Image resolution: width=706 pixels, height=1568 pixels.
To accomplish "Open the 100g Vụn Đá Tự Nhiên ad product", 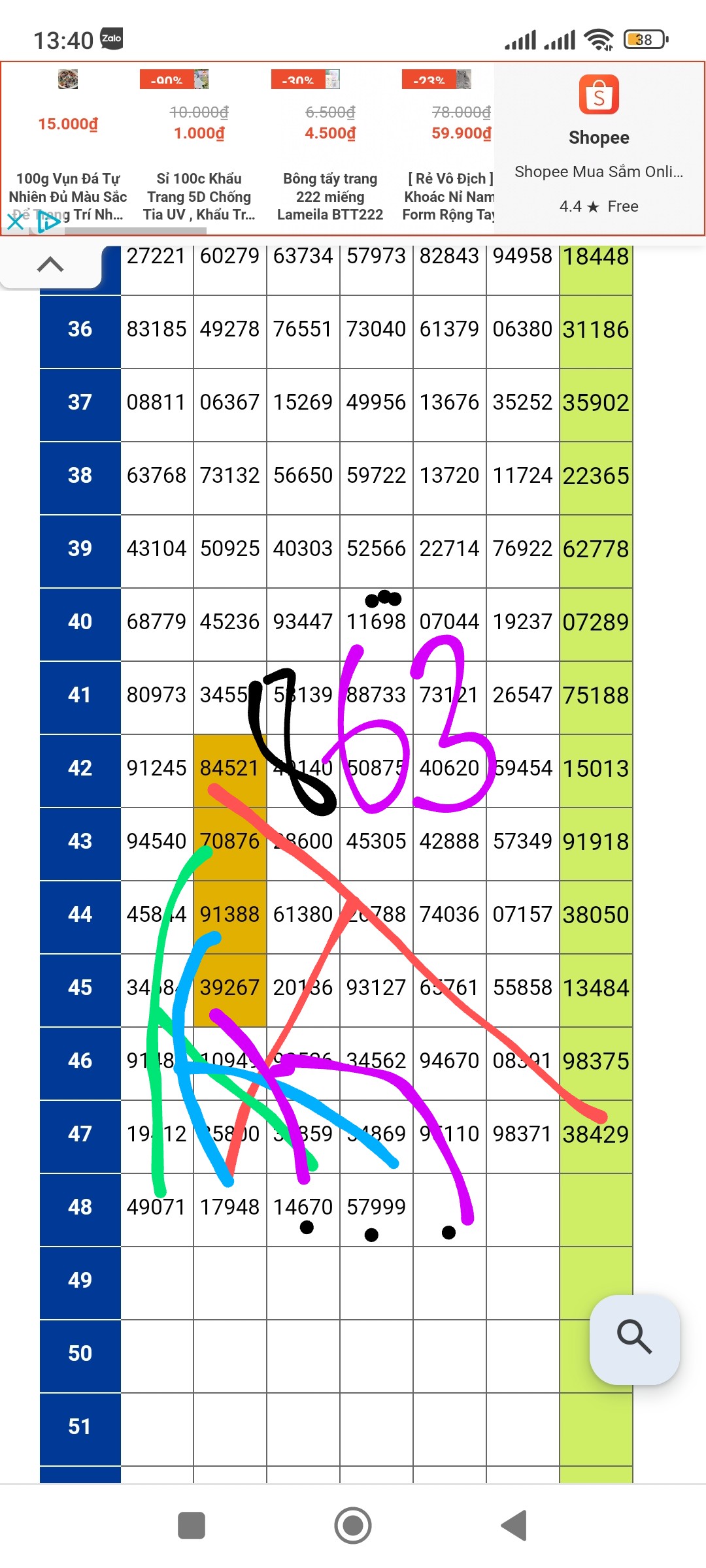I will click(x=68, y=148).
